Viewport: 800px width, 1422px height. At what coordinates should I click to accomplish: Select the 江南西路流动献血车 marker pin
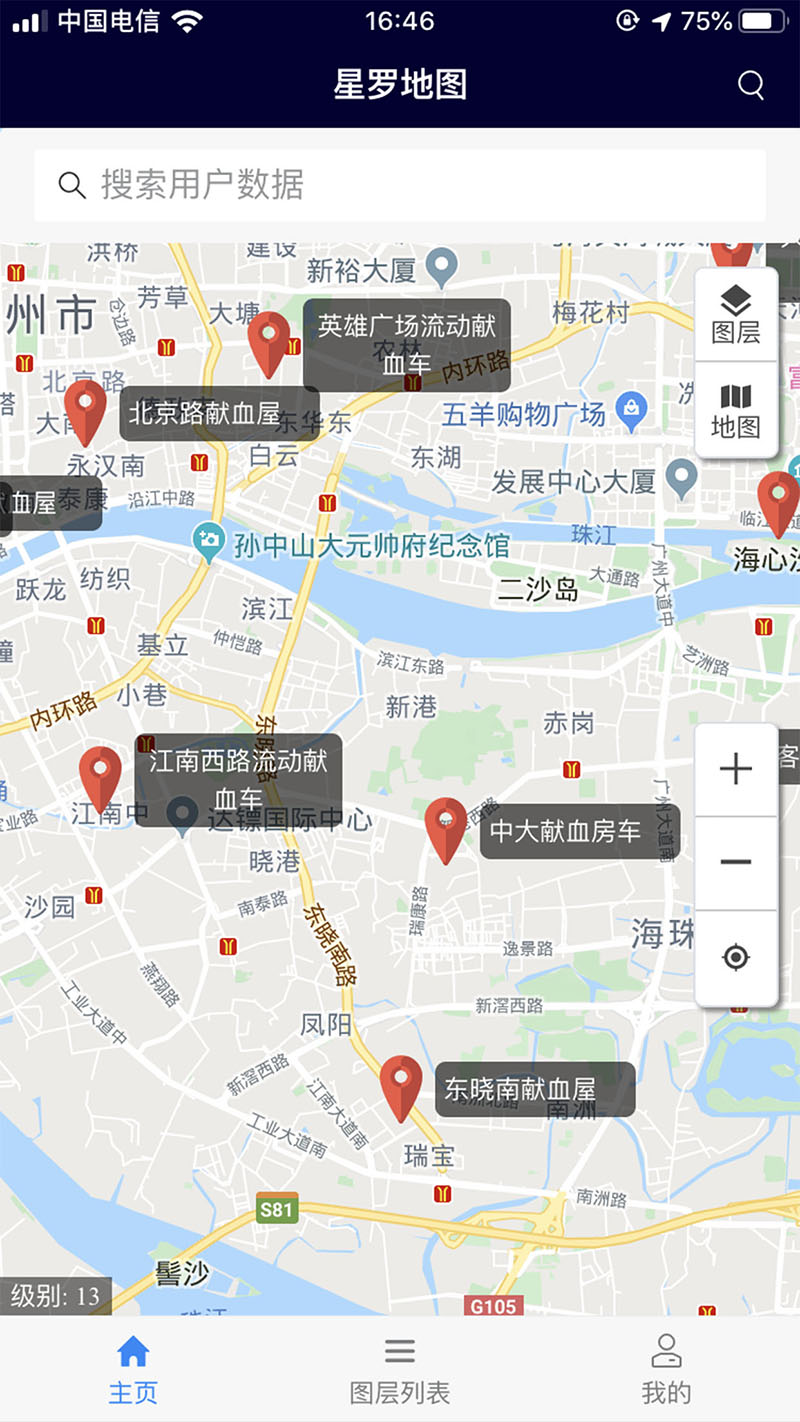point(100,780)
